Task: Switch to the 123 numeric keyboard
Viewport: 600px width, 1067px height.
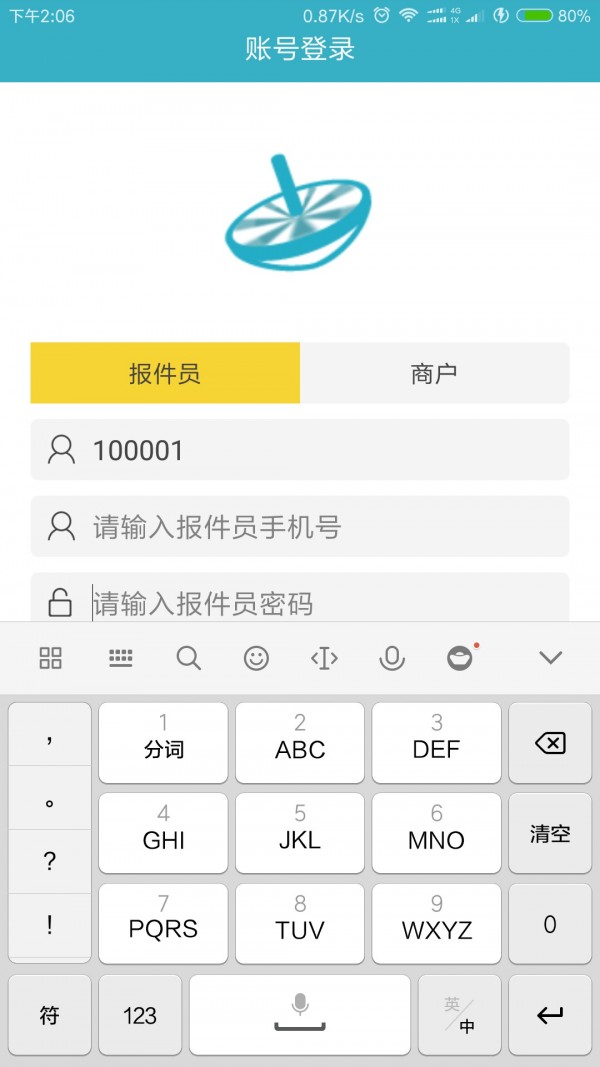Action: [x=140, y=1016]
